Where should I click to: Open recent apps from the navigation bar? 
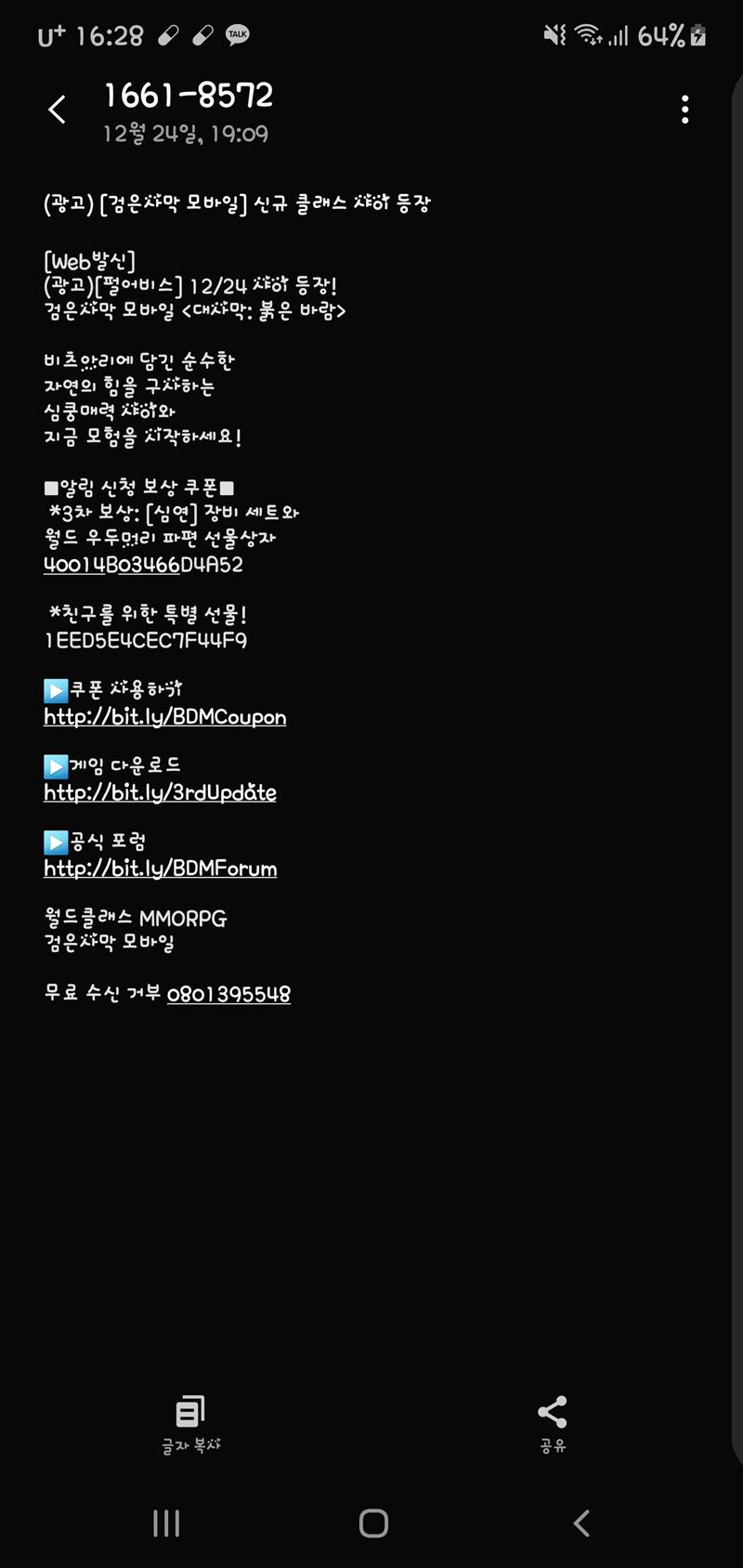pyautogui.click(x=166, y=1523)
